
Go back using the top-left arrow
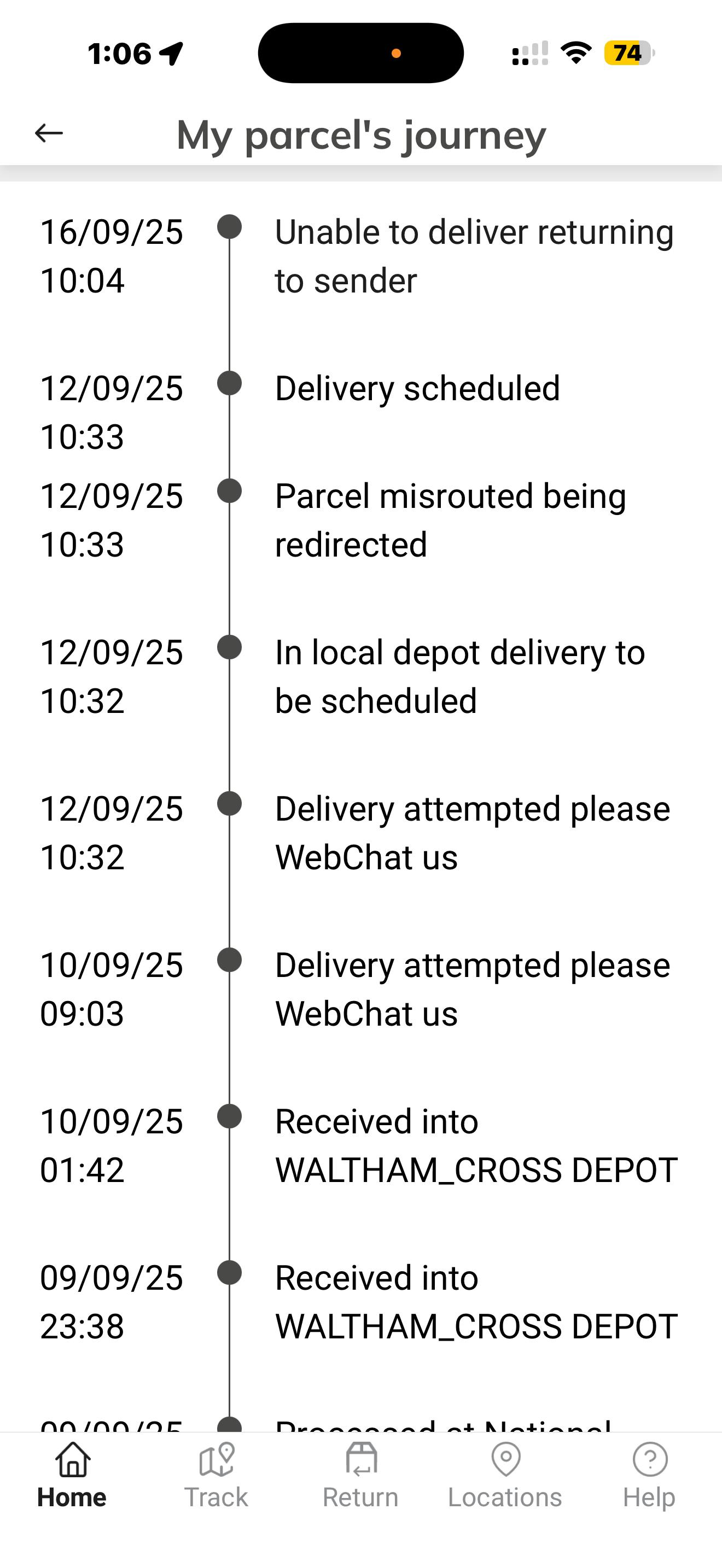[x=49, y=133]
